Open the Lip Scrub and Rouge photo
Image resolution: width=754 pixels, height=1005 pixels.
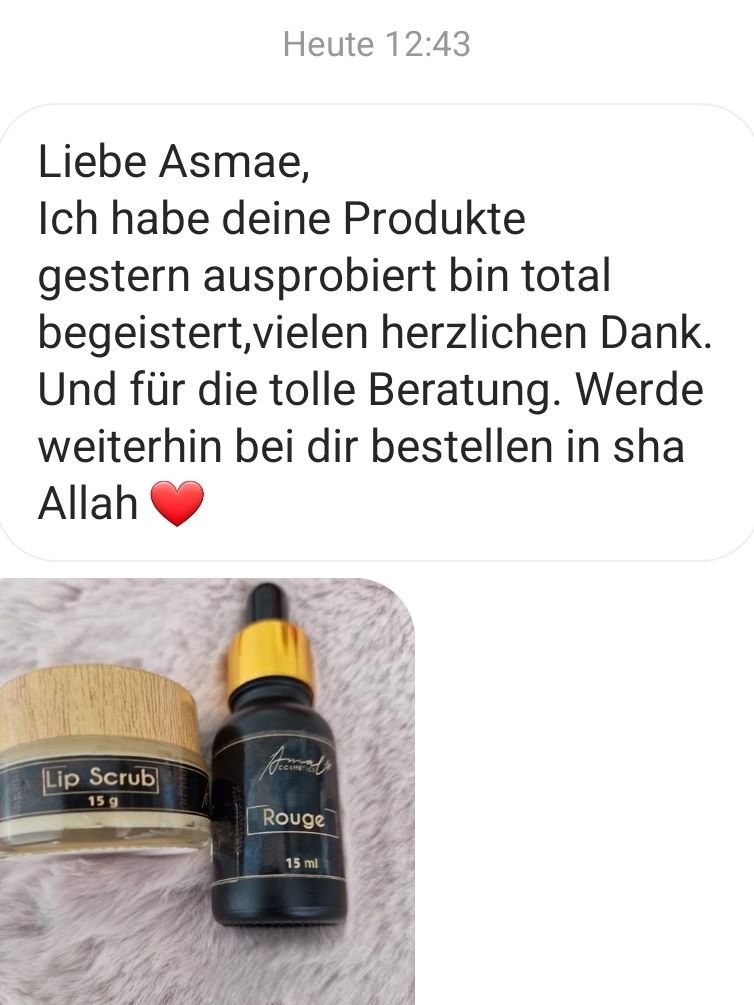point(206,790)
